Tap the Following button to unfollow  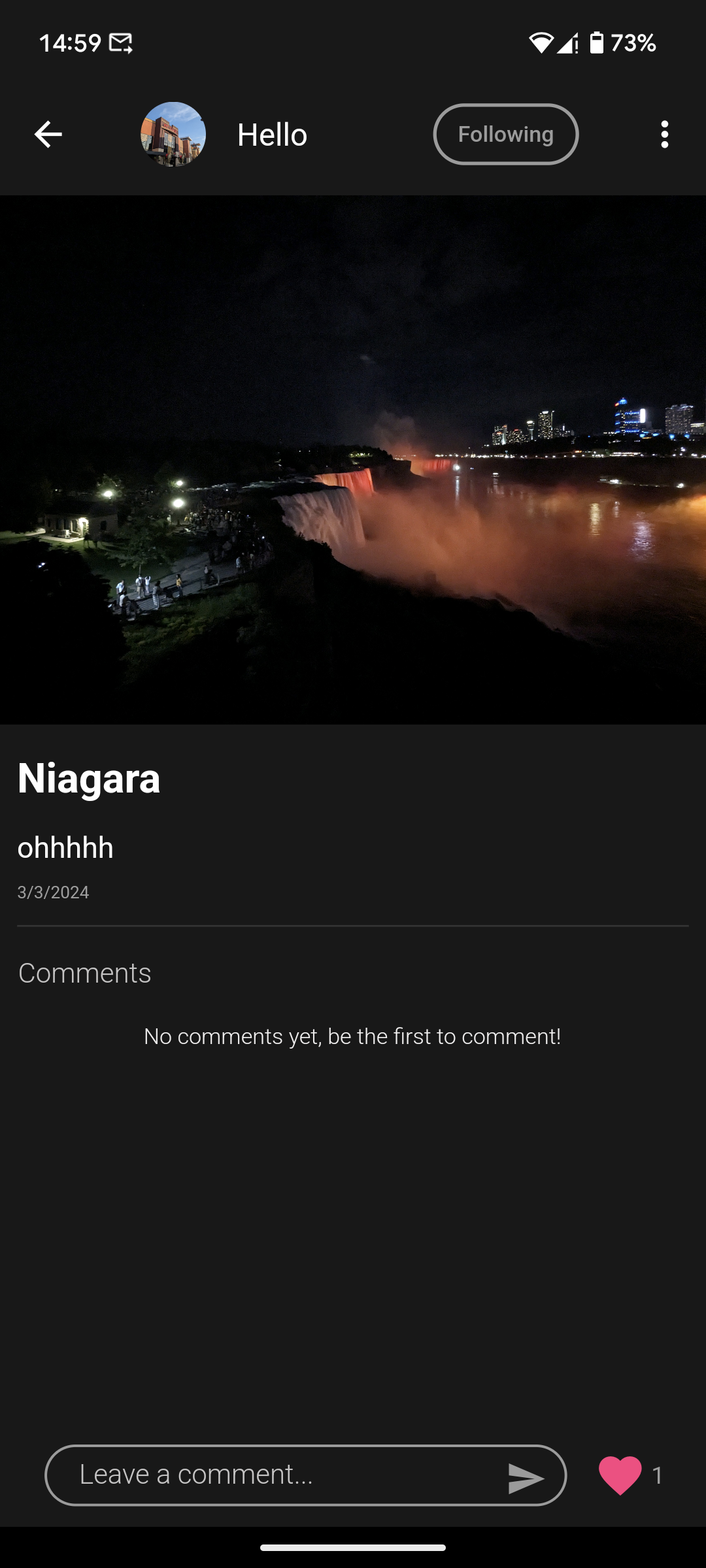pos(505,135)
